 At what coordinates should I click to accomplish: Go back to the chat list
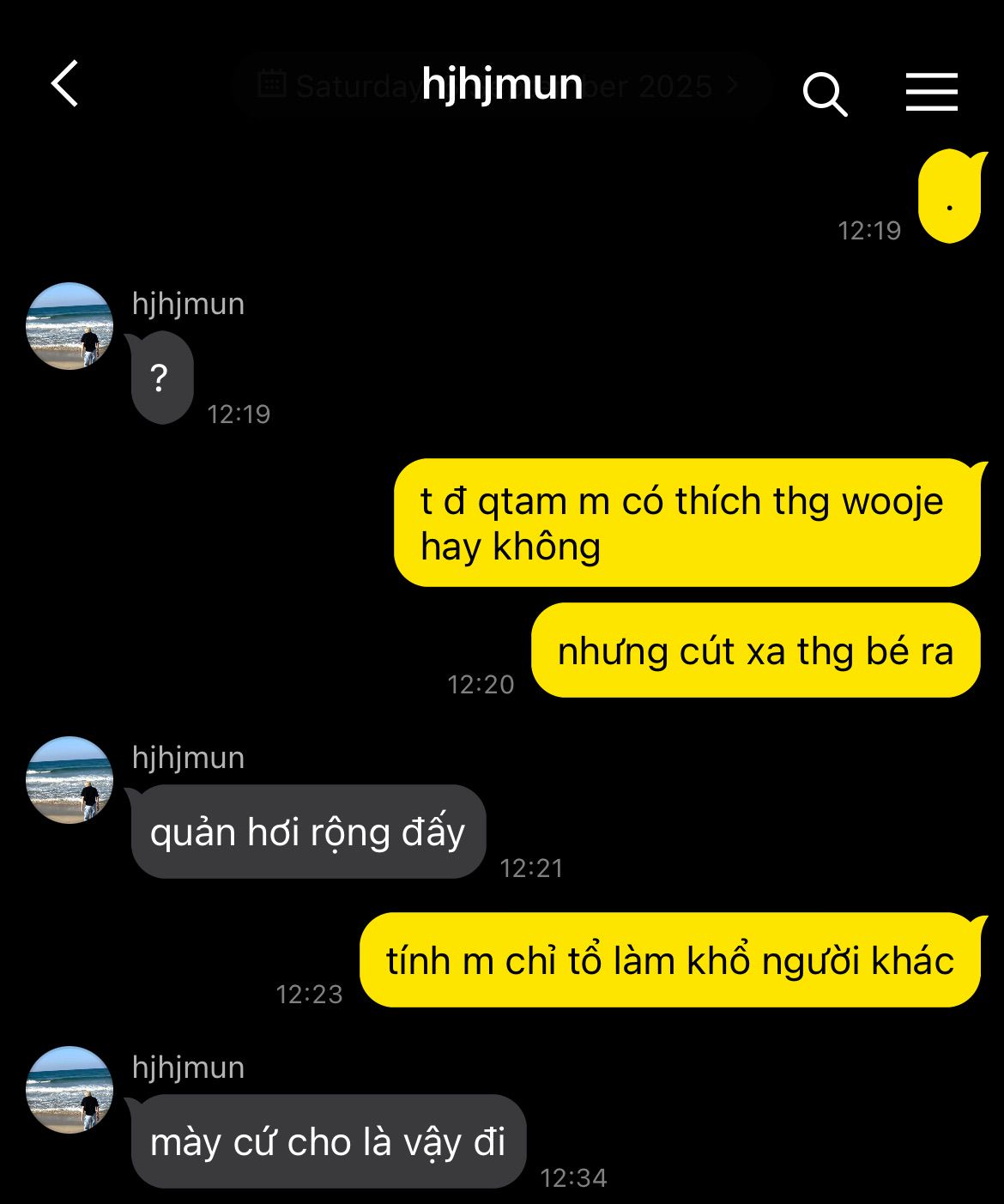click(65, 83)
